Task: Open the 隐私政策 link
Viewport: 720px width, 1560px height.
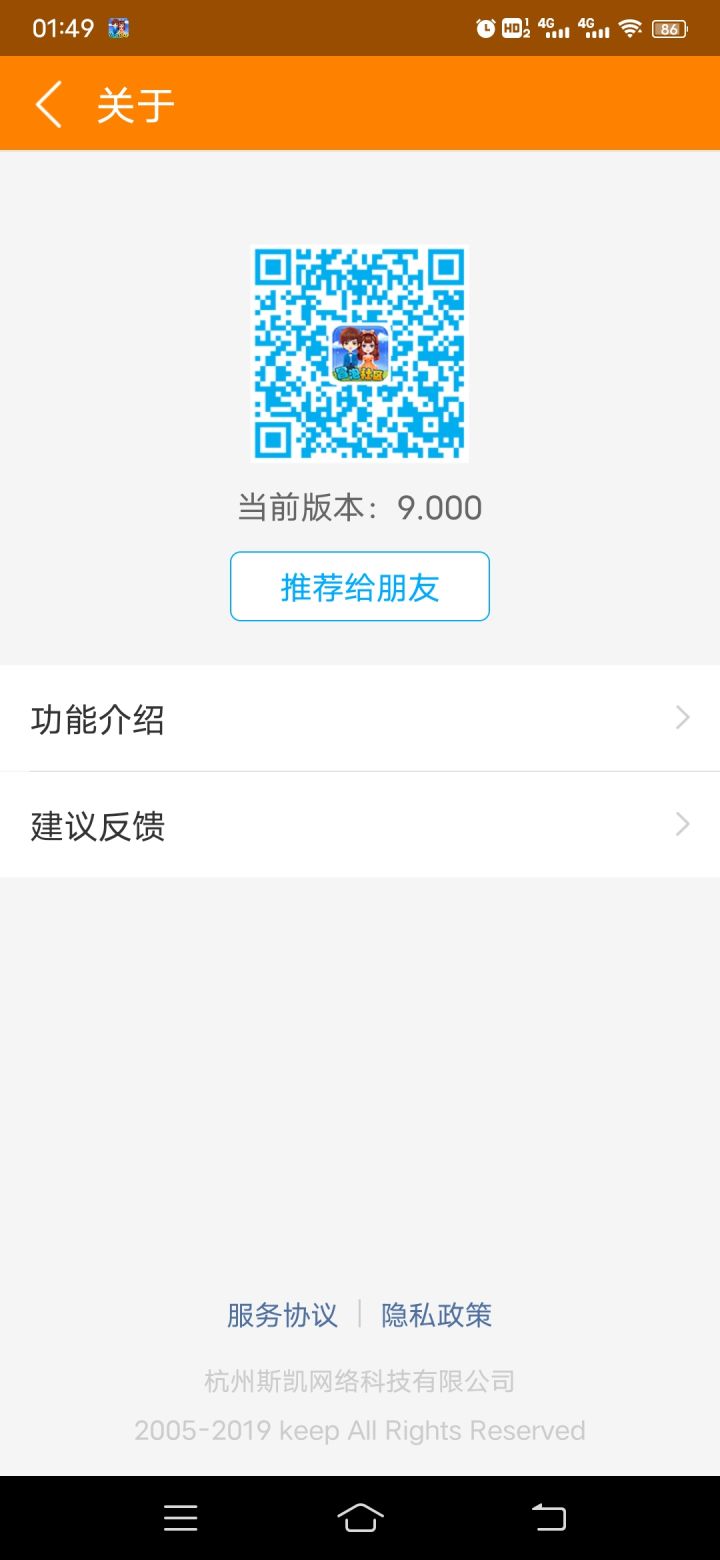Action: point(437,1315)
